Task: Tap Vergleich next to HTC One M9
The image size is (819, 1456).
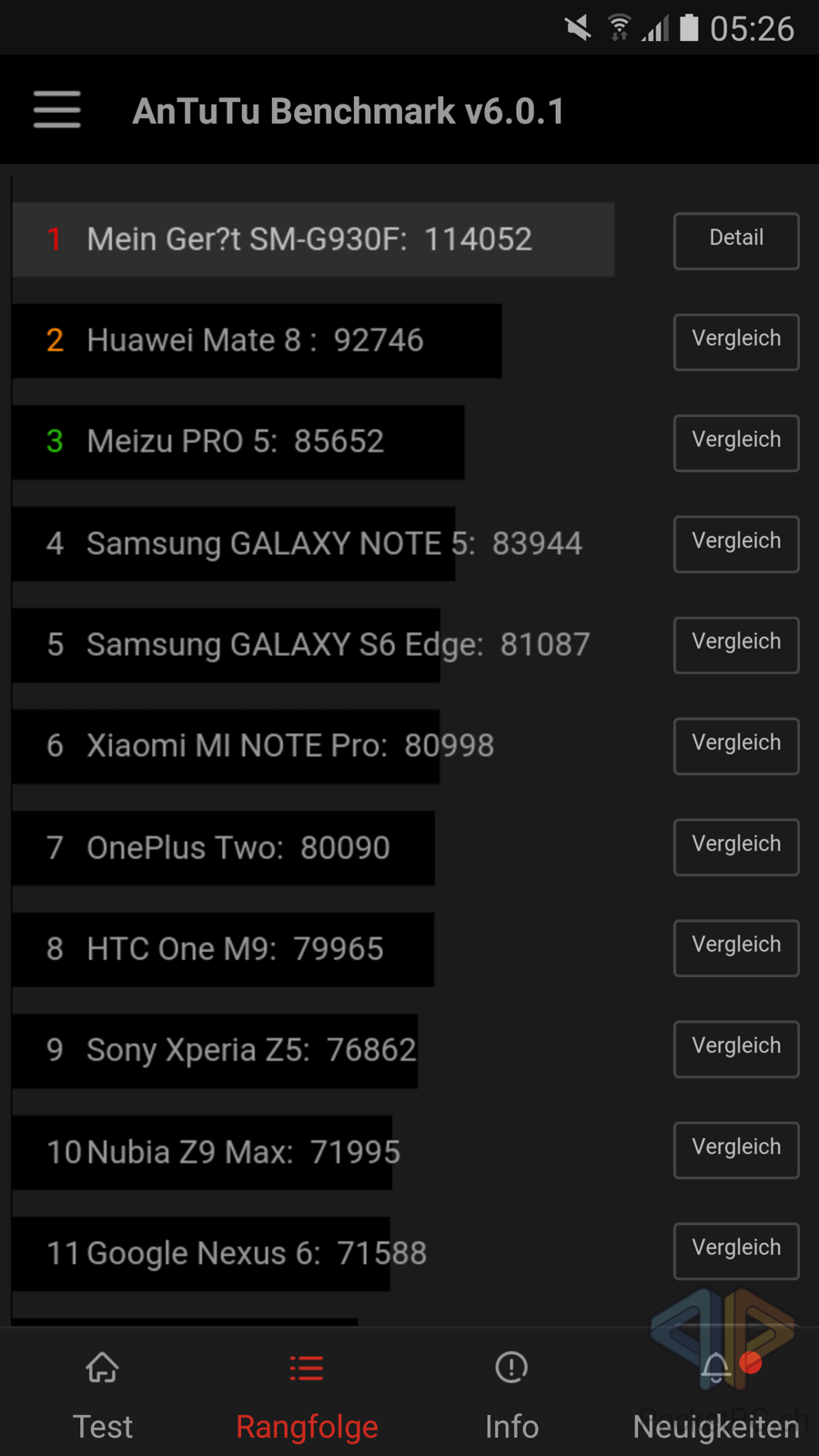Action: pyautogui.click(x=736, y=948)
